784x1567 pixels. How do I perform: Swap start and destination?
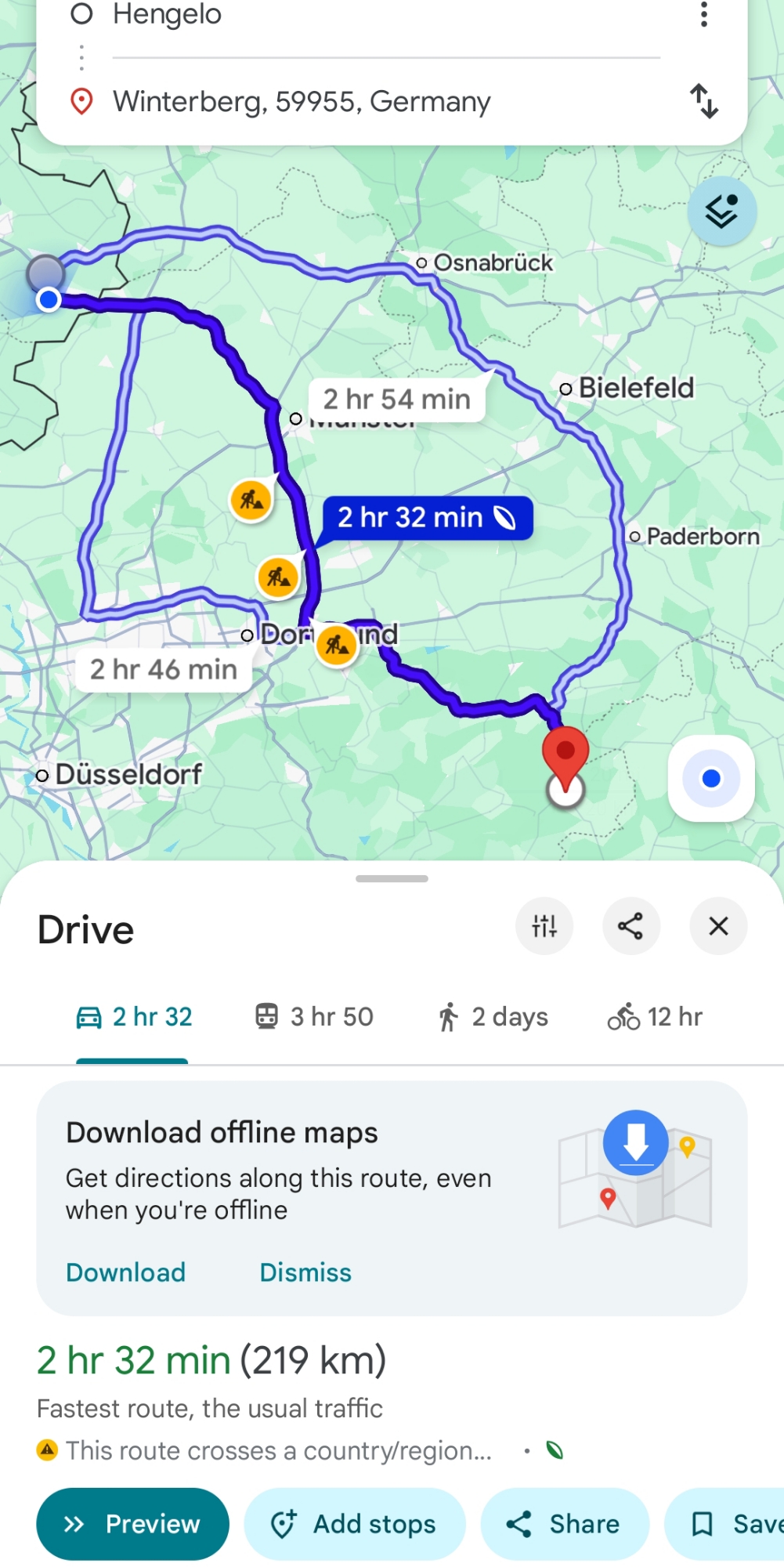point(703,101)
